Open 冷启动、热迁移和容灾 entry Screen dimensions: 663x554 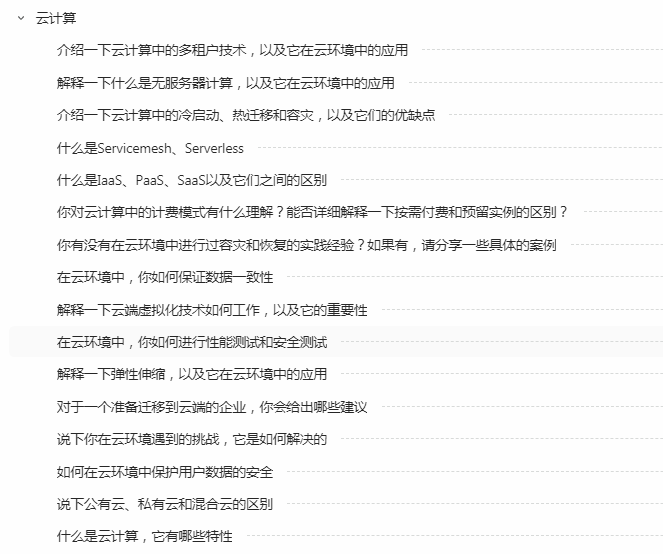point(246,115)
